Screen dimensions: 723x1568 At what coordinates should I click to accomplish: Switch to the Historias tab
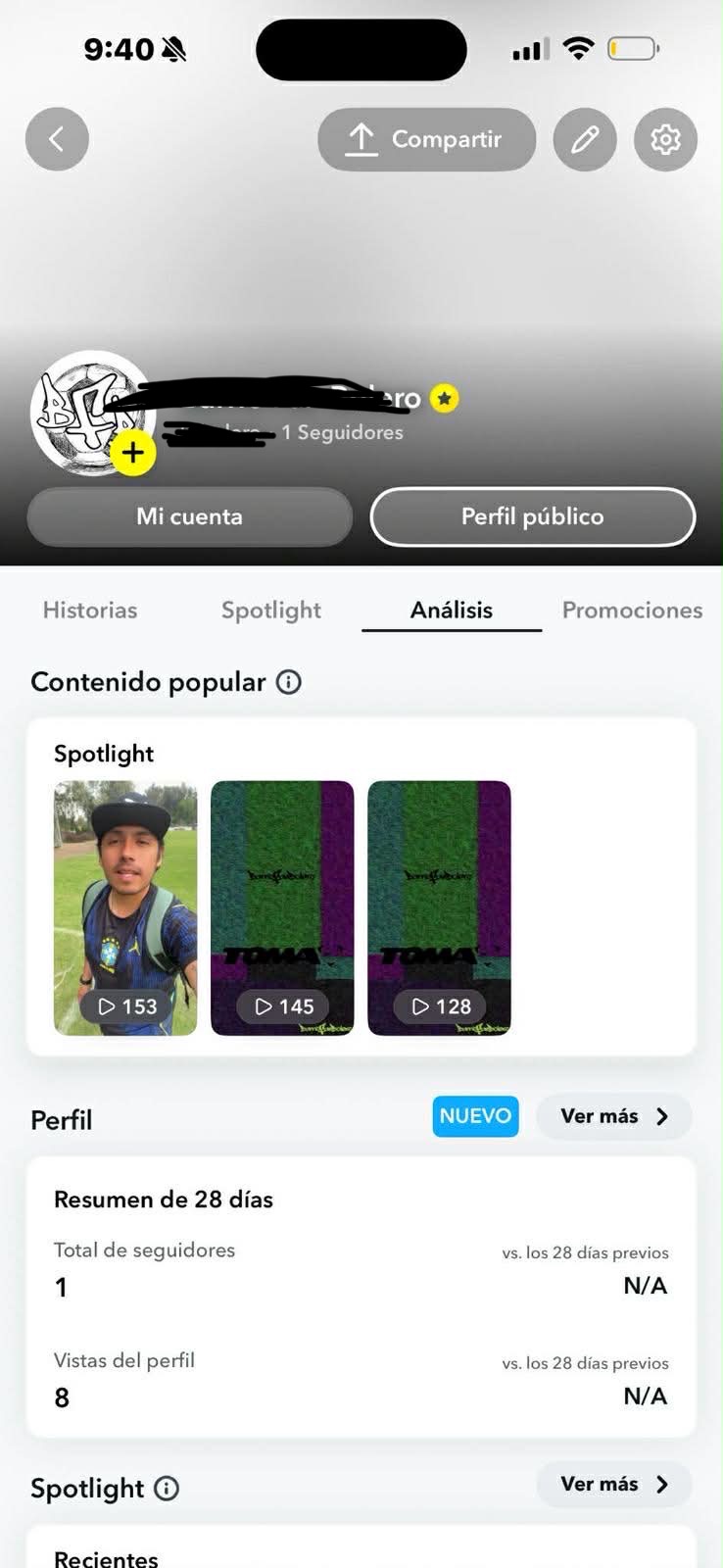pyautogui.click(x=90, y=610)
